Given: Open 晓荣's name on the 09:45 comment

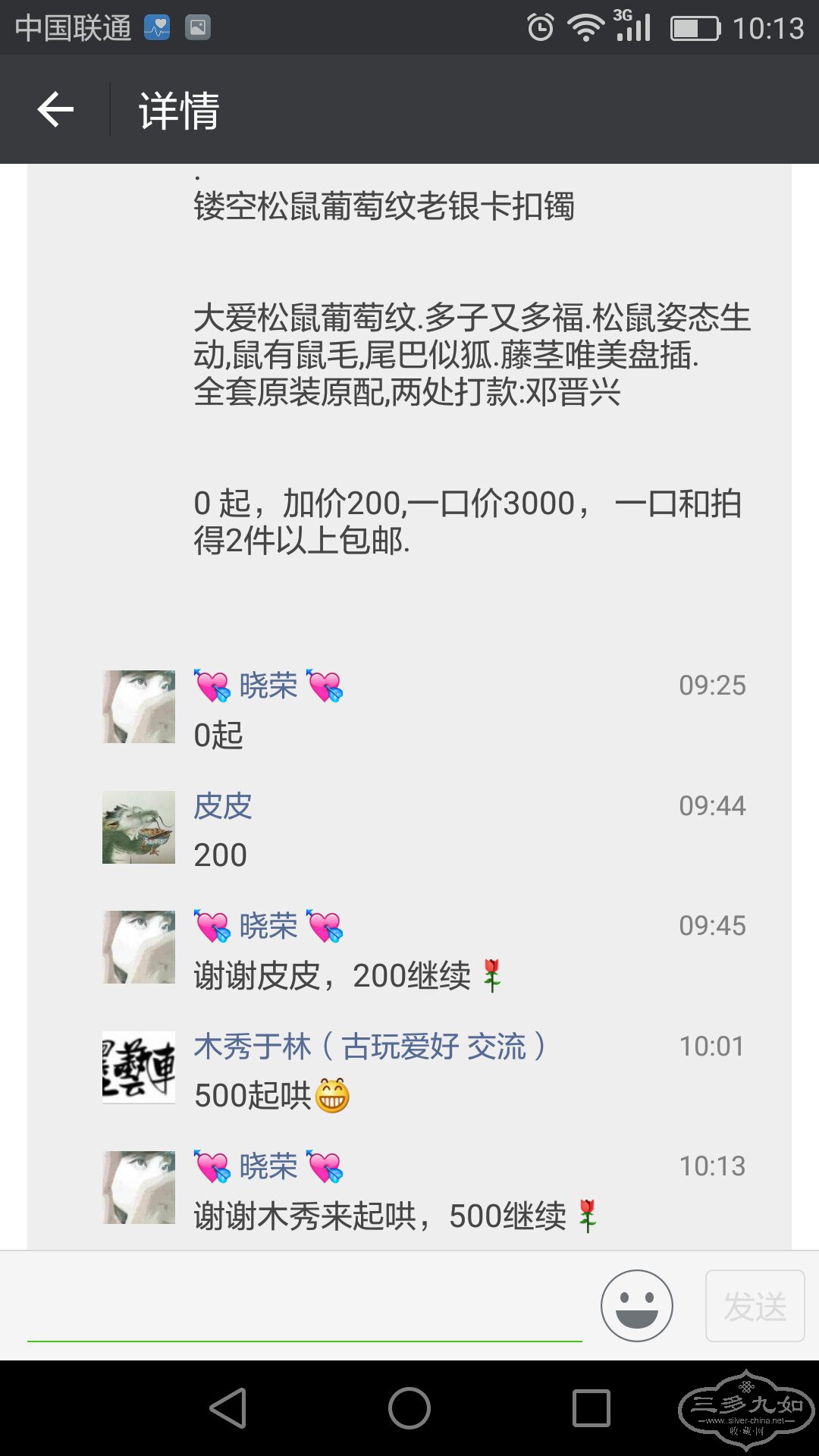Looking at the screenshot, I should point(268,926).
